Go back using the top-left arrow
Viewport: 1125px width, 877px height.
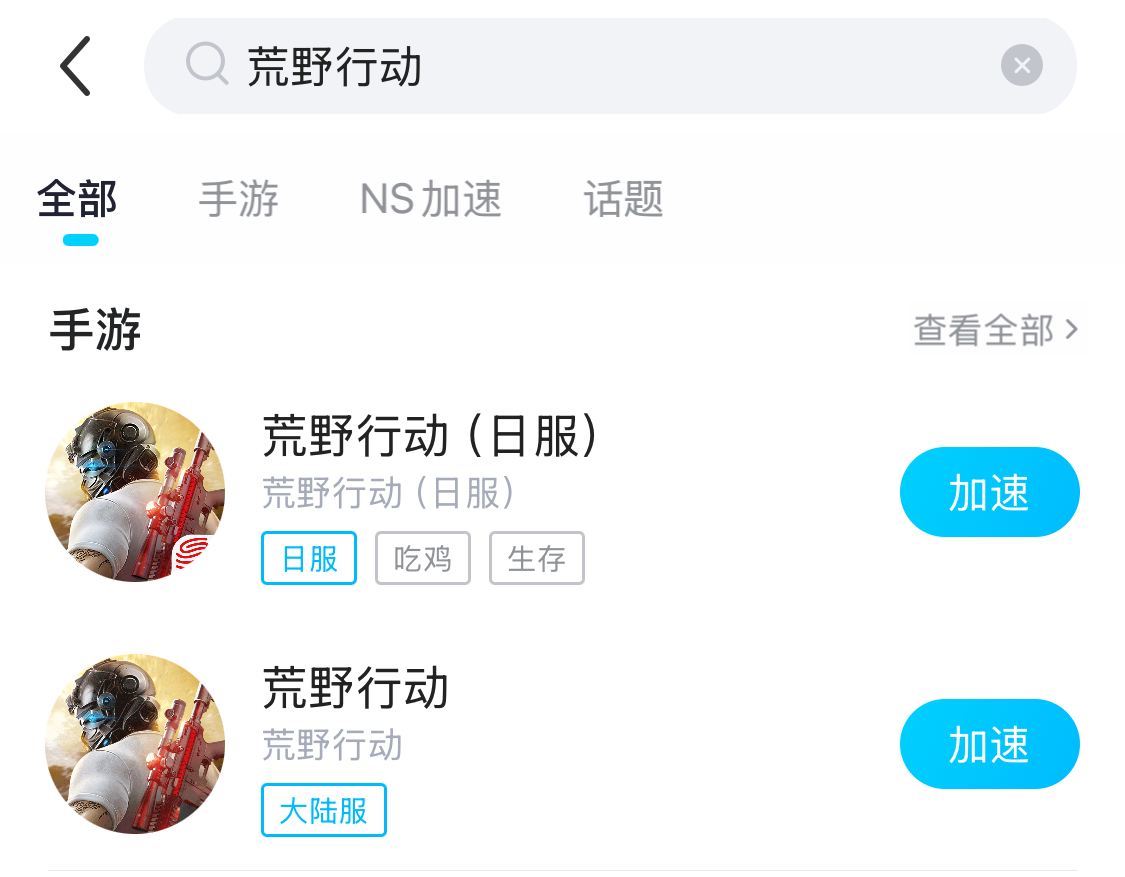(76, 66)
